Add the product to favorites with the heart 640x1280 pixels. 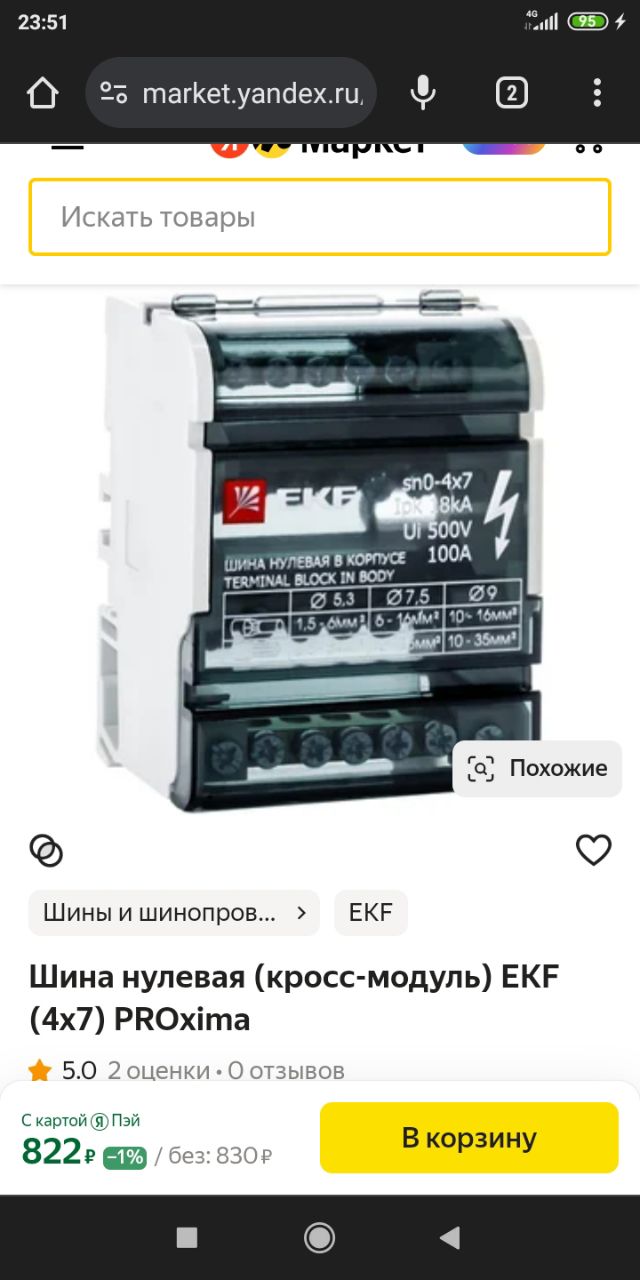tap(594, 850)
